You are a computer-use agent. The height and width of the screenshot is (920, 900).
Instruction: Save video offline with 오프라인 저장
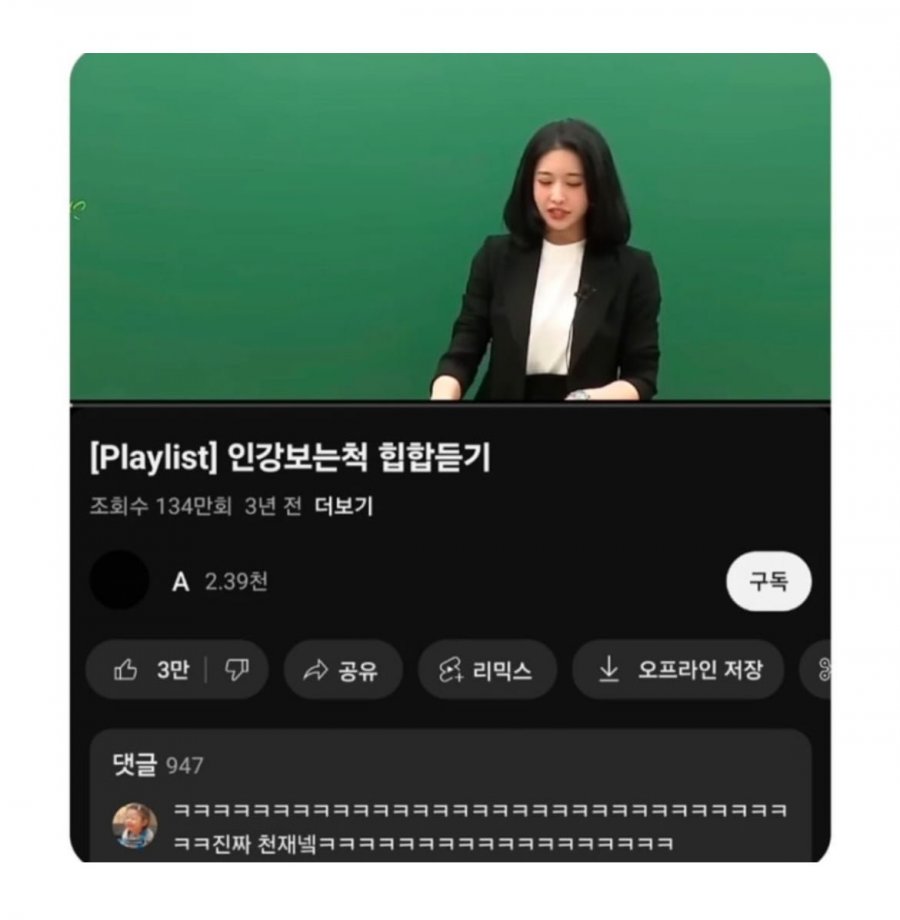point(678,670)
